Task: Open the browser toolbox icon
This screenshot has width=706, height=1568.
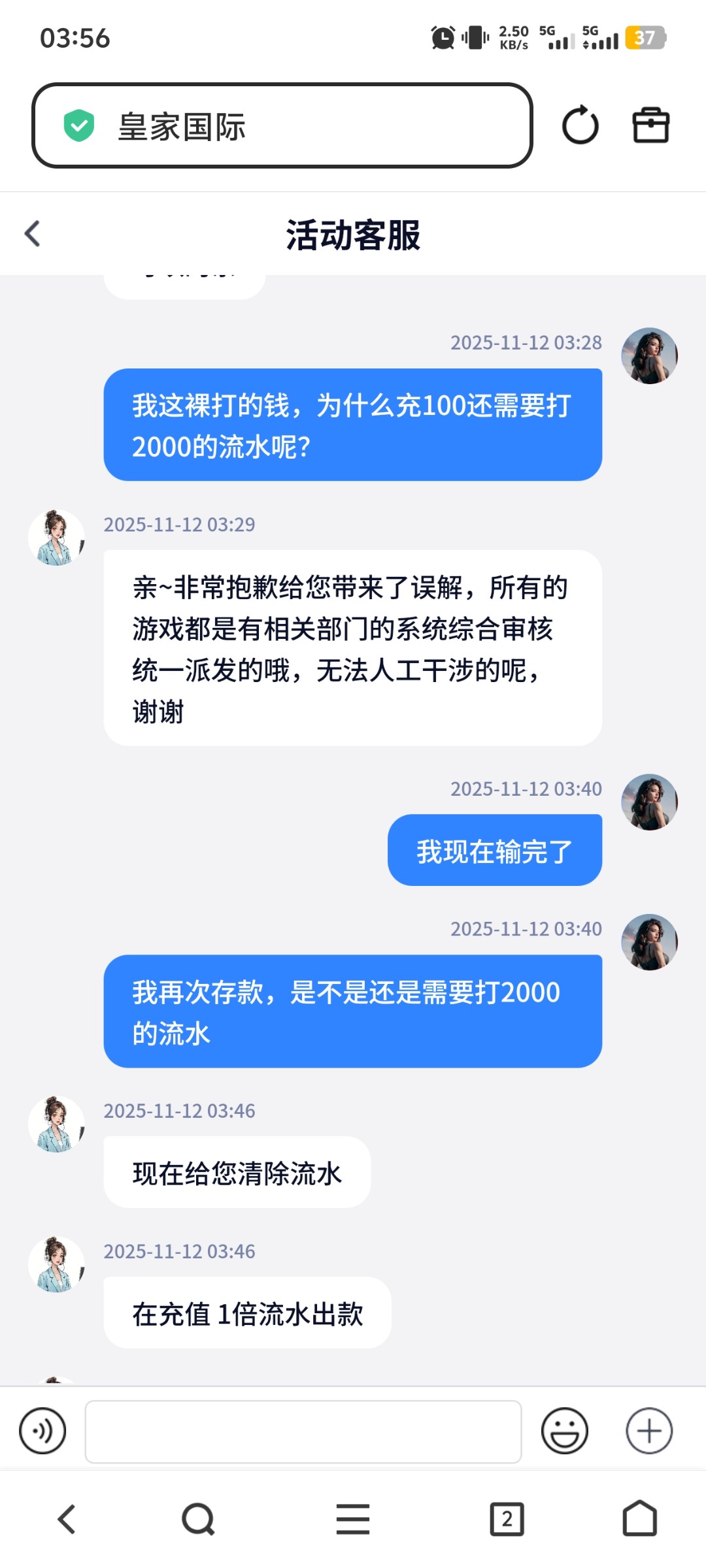Action: tap(650, 125)
